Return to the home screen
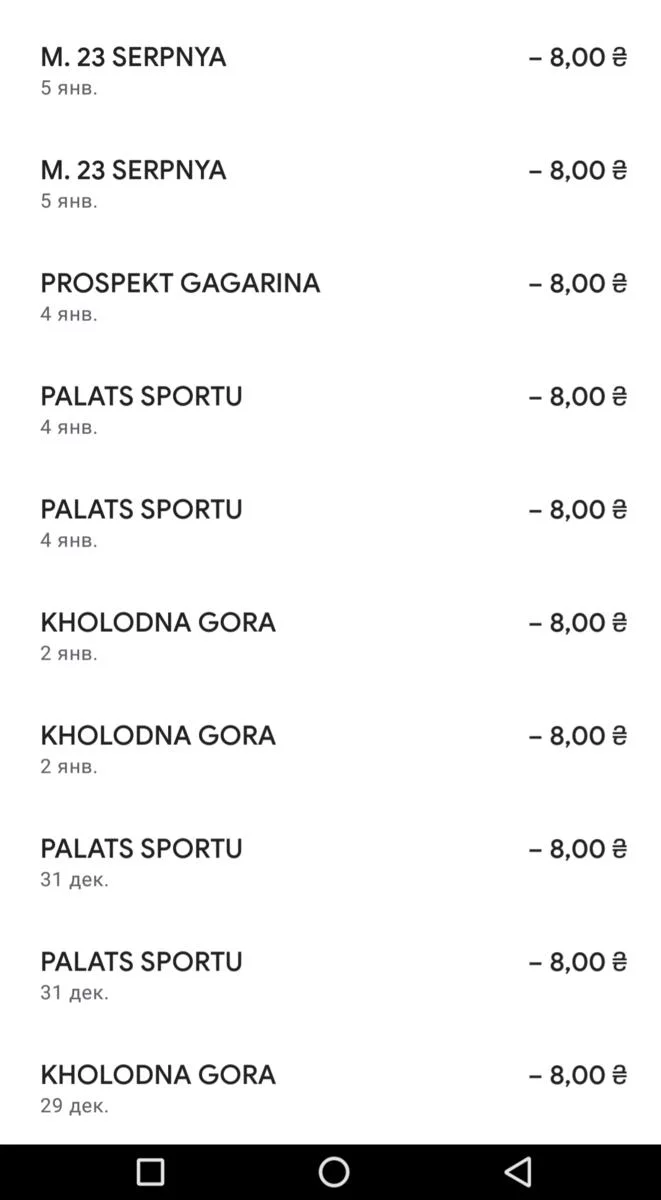This screenshot has height=1200, width=661. tap(334, 1171)
